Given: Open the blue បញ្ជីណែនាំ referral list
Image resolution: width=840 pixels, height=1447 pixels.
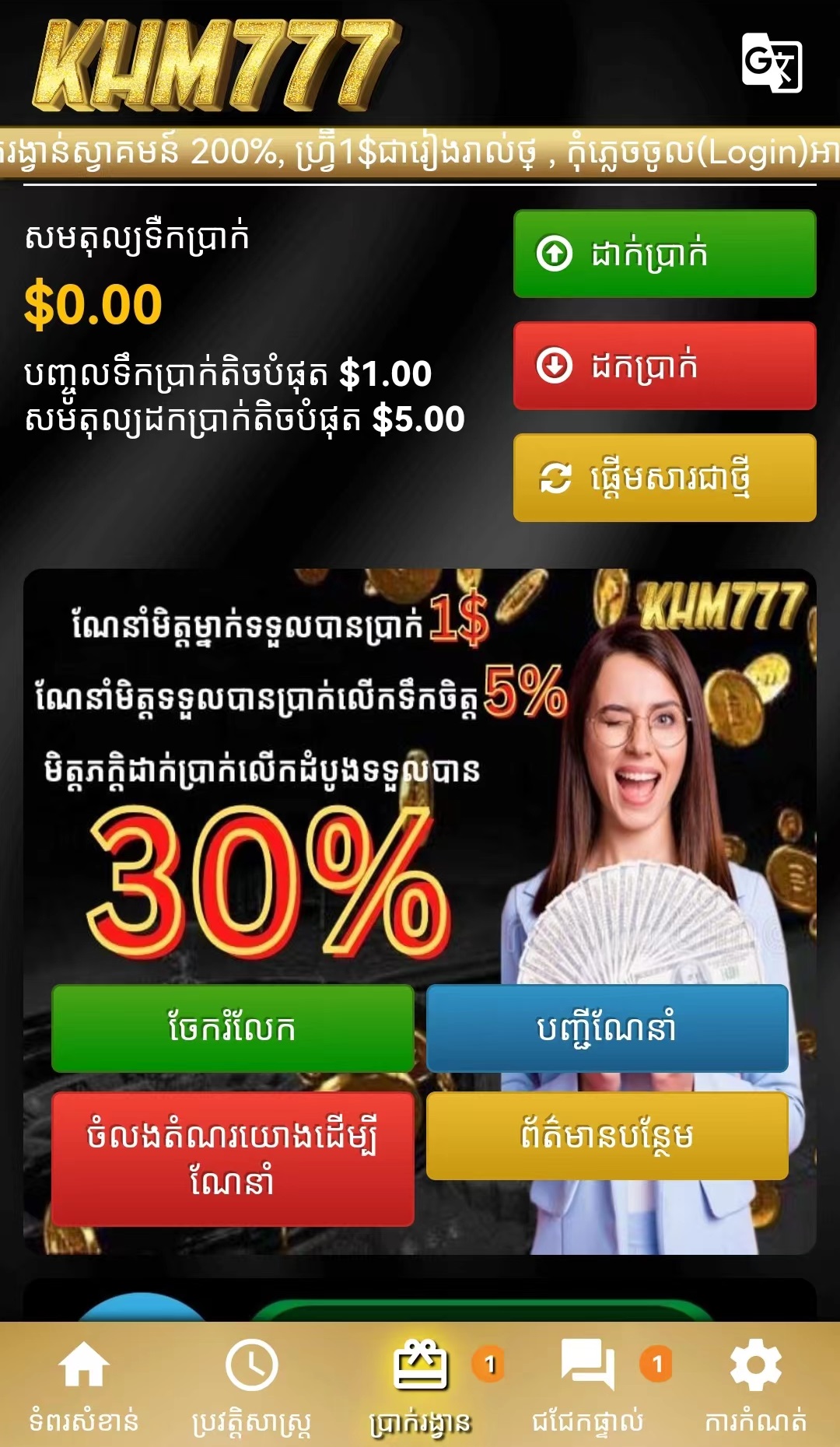Looking at the screenshot, I should click(607, 1028).
